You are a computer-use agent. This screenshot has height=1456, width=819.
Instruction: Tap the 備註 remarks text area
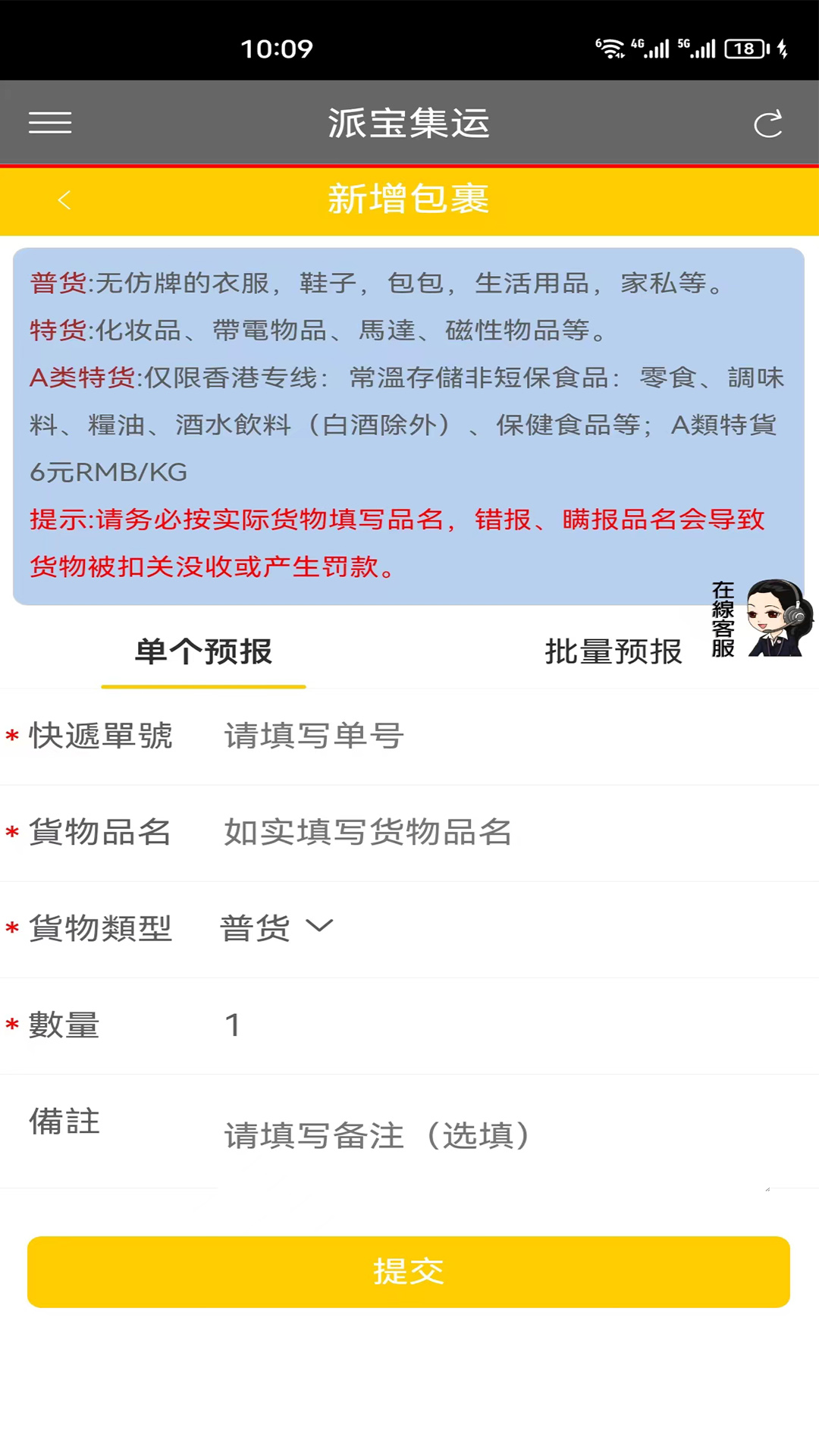[x=493, y=1136]
